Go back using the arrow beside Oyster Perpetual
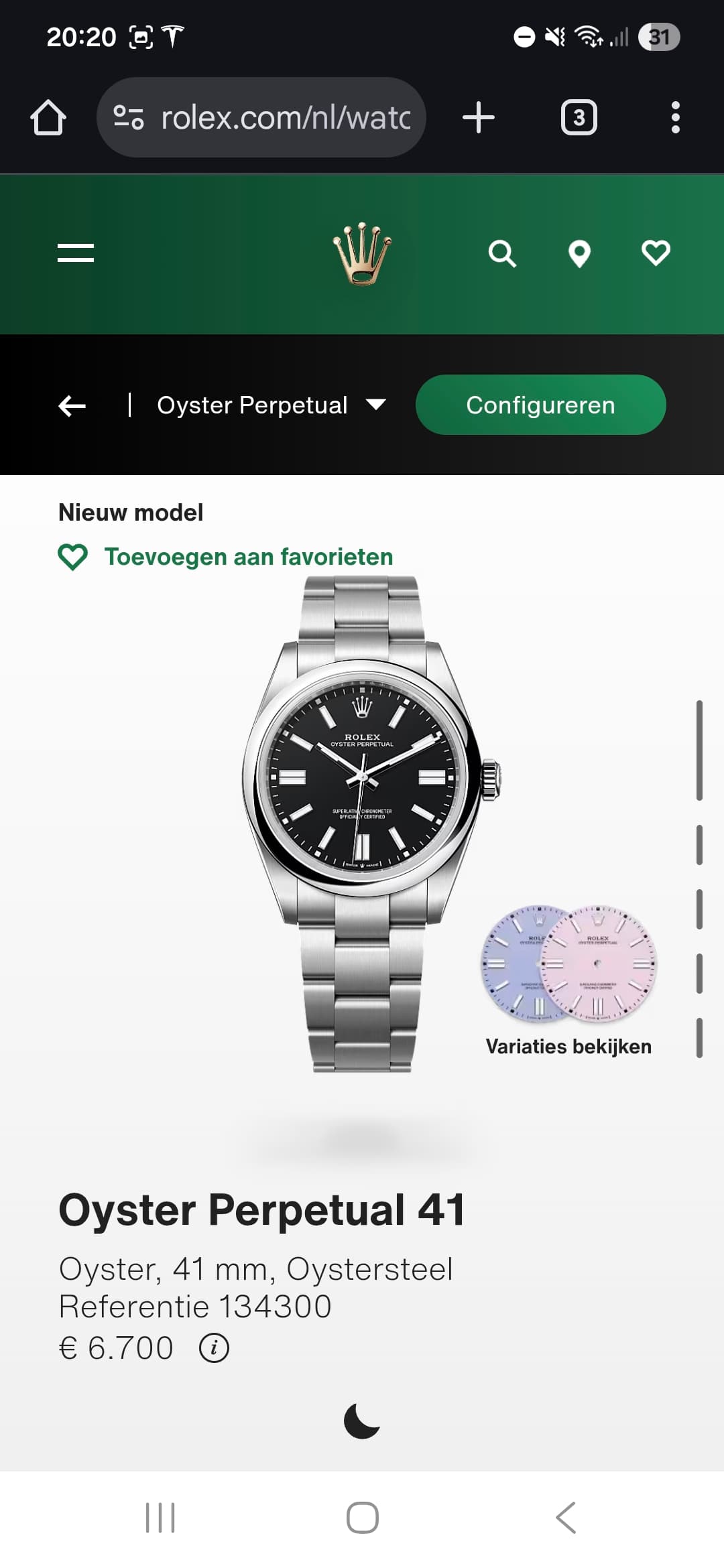The height and width of the screenshot is (1568, 724). 72,405
